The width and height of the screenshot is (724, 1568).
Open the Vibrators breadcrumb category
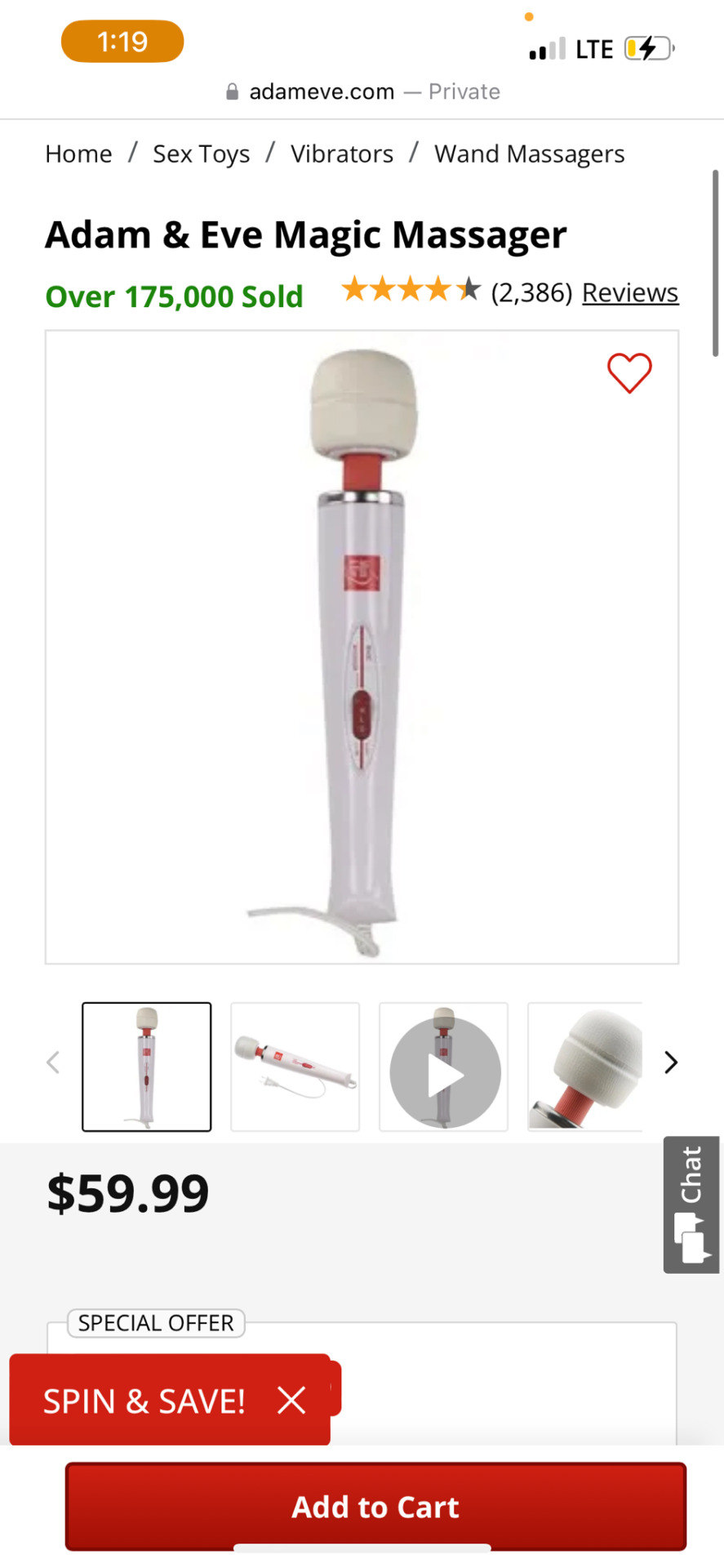[341, 154]
